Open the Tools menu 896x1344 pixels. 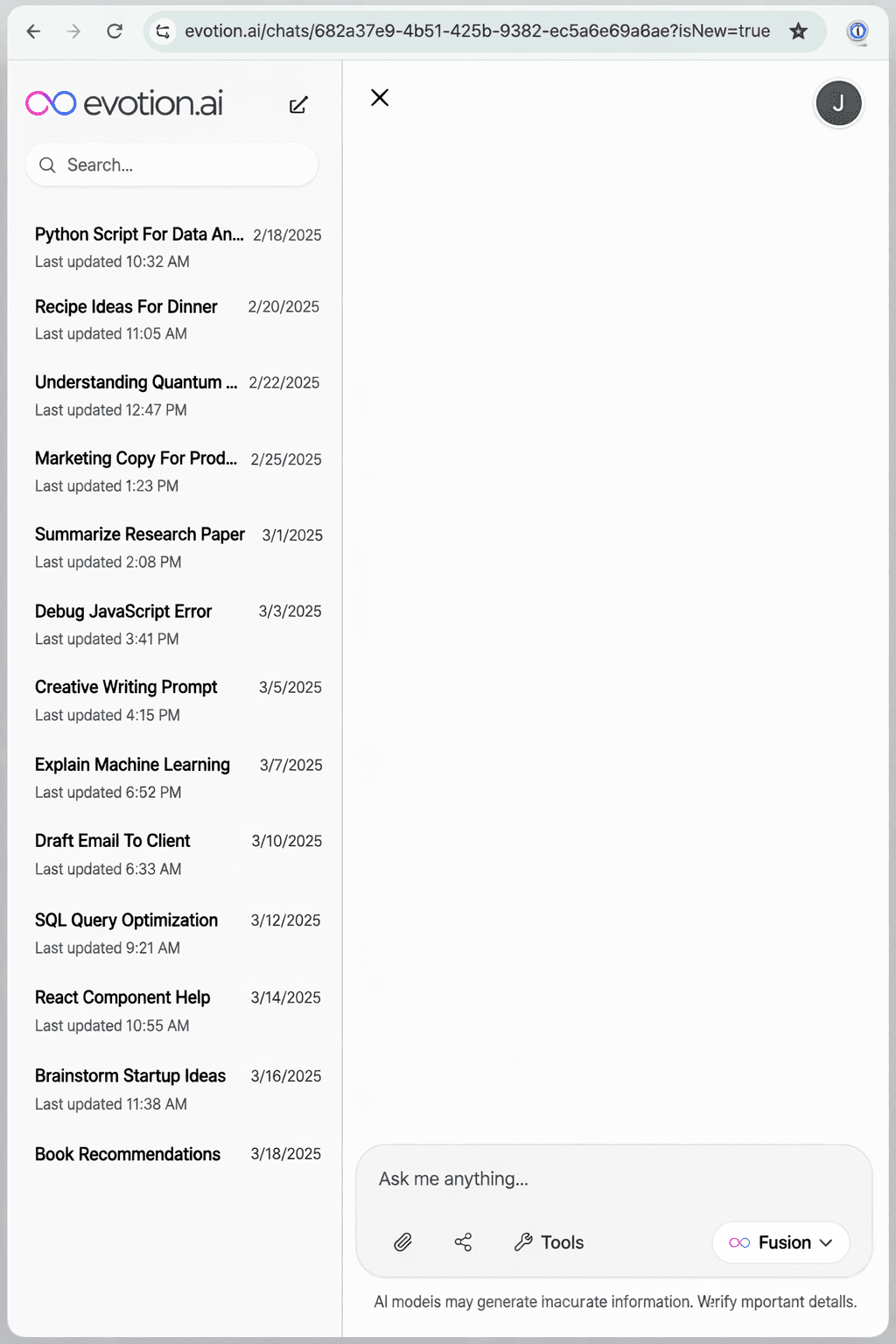tap(549, 1242)
